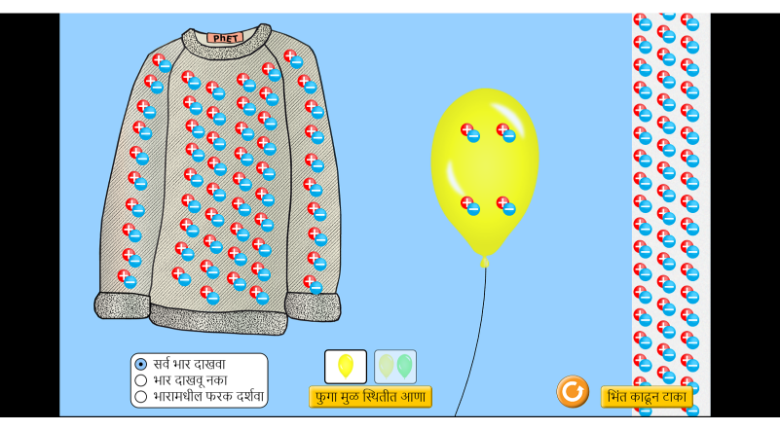780x430 pixels.
Task: Switch to single balloon mode
Action: click(x=345, y=366)
